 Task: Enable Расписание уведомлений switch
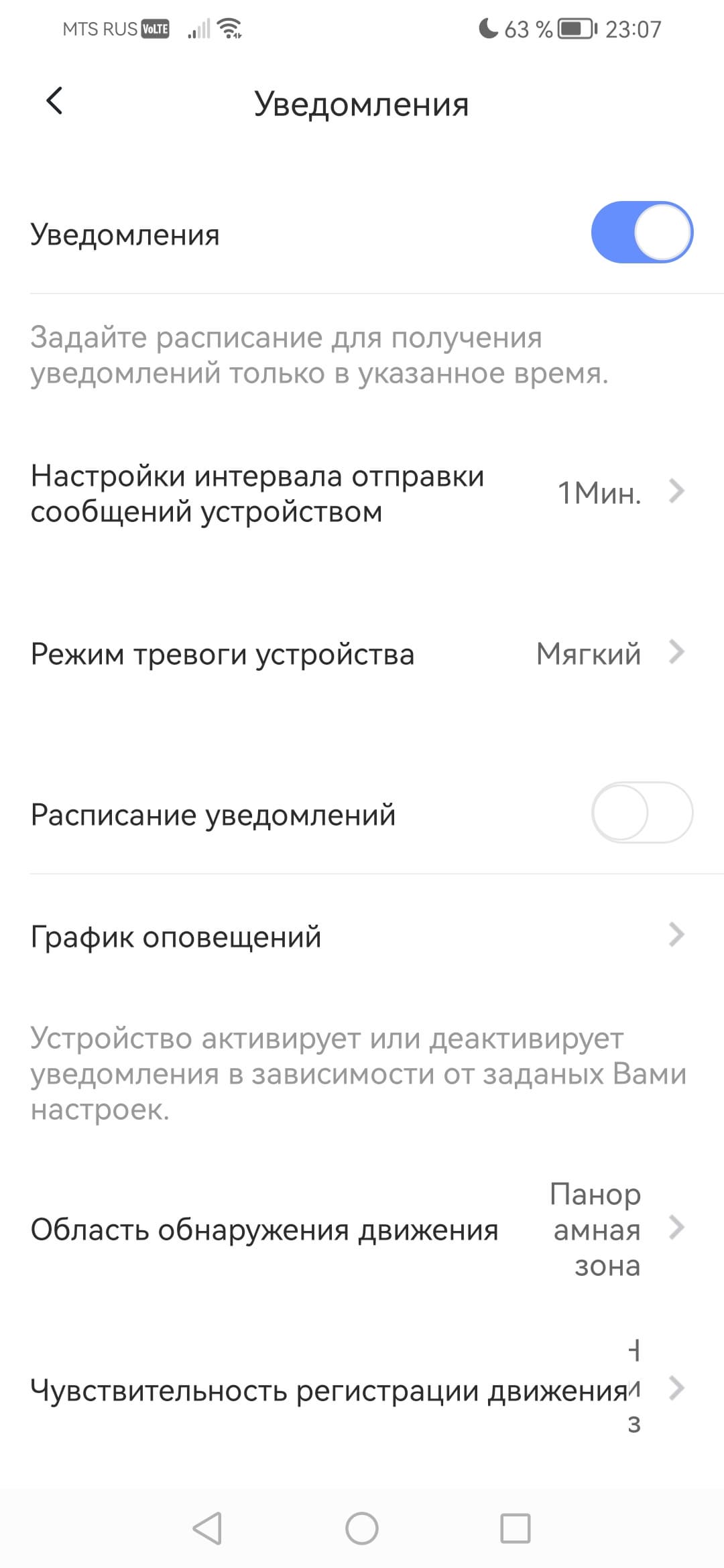[x=642, y=813]
